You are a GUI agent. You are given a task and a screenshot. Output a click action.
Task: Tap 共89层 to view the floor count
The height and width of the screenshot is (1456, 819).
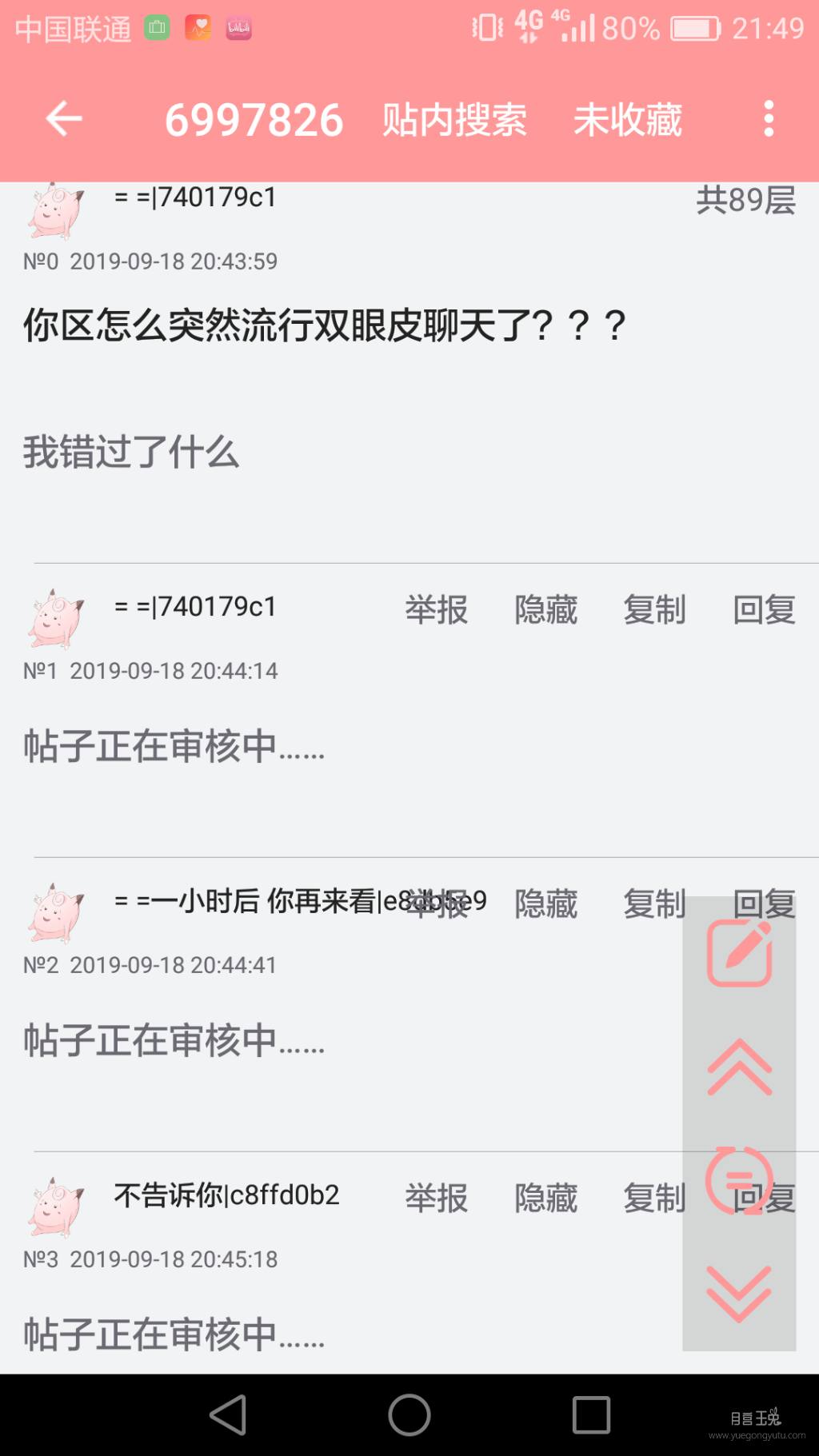click(744, 201)
